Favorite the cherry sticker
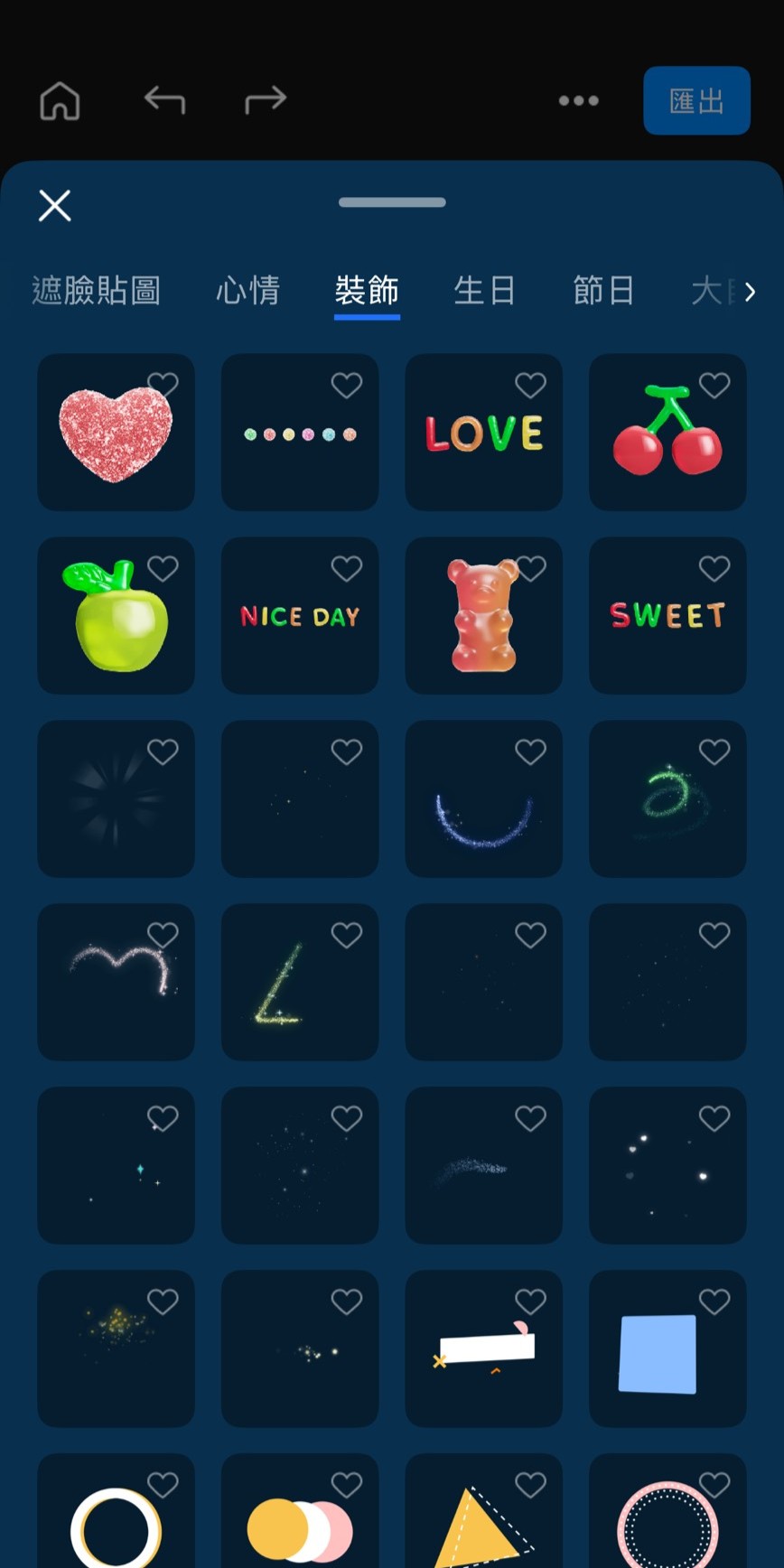Viewport: 784px width, 1568px height. (x=714, y=386)
